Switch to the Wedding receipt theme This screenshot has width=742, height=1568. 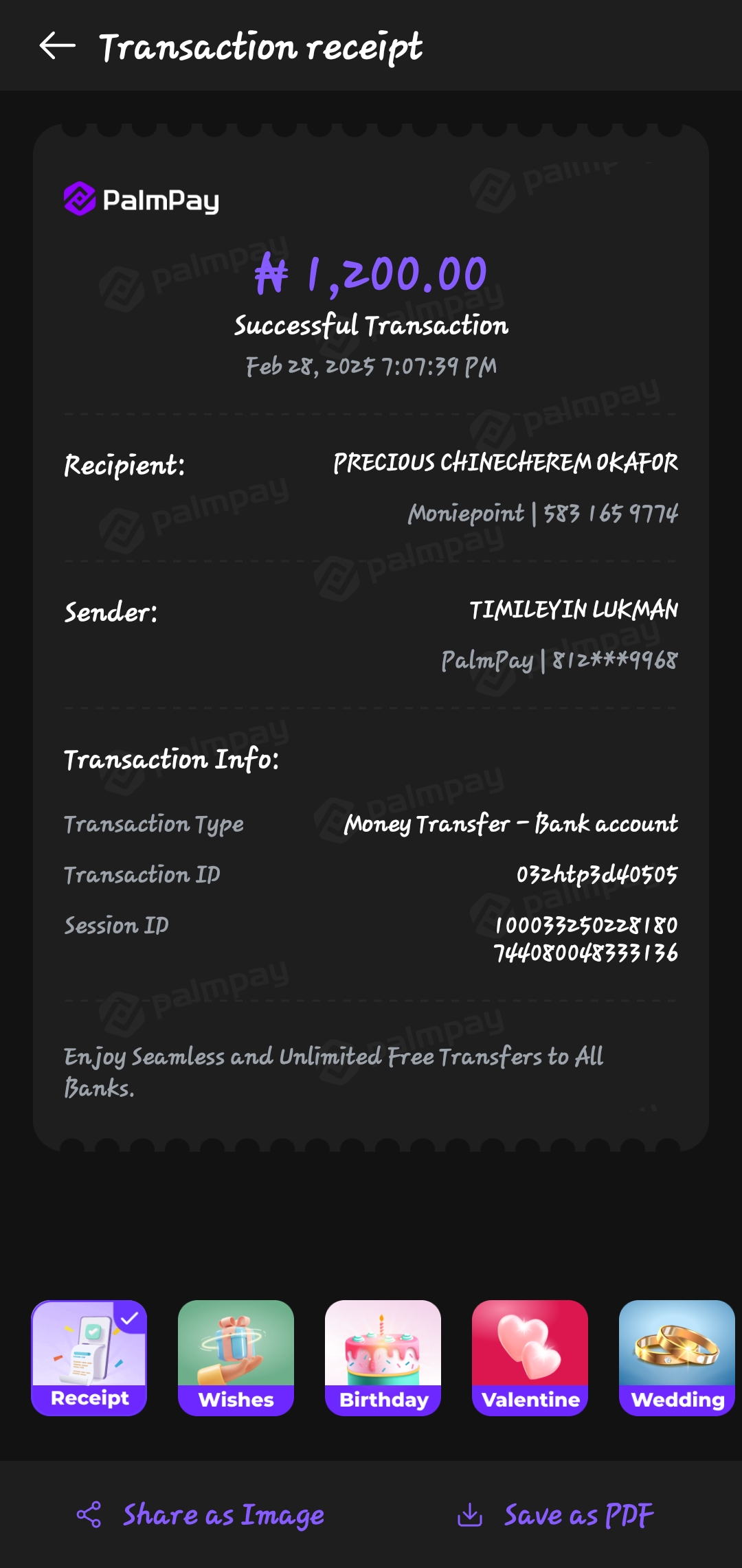click(x=677, y=1358)
